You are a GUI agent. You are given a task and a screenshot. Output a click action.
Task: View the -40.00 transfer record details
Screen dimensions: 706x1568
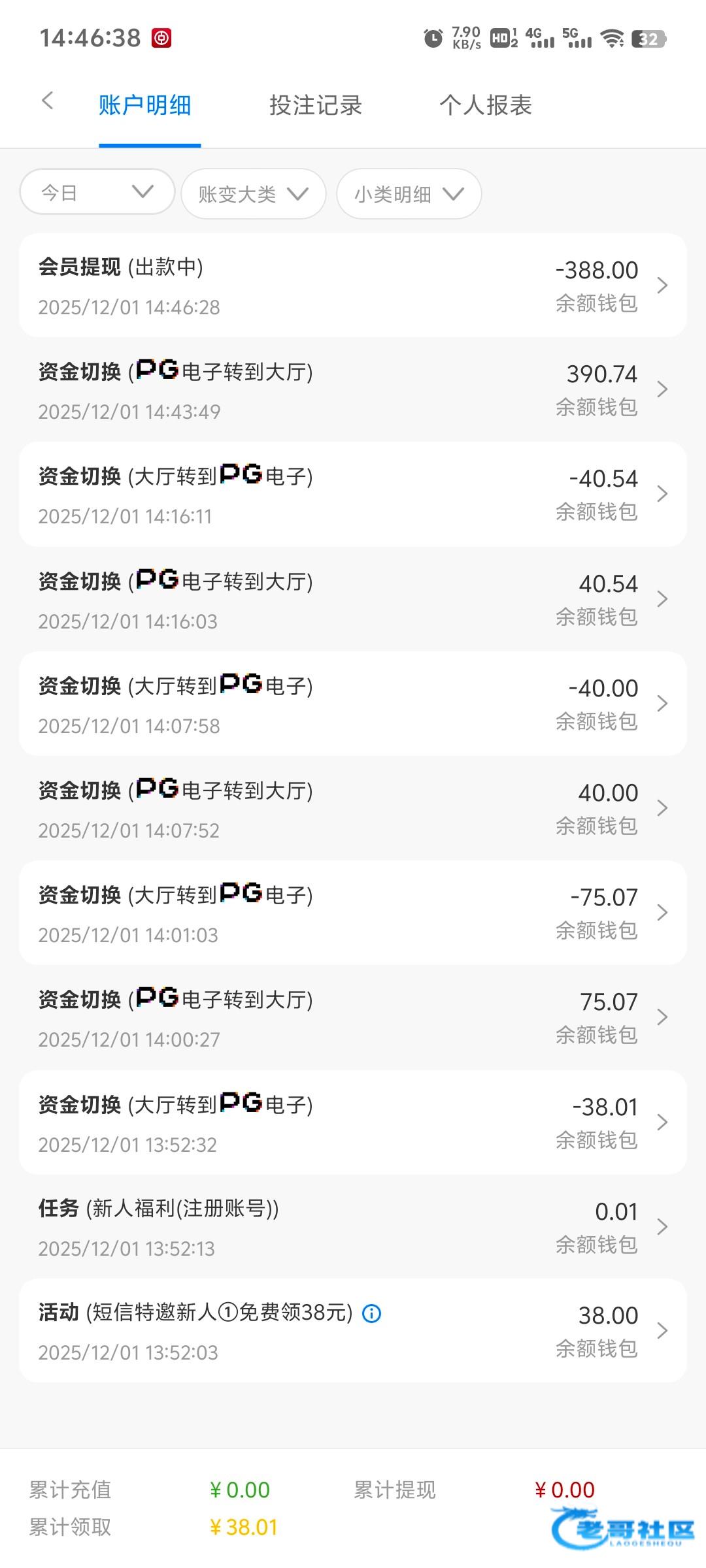coord(353,704)
